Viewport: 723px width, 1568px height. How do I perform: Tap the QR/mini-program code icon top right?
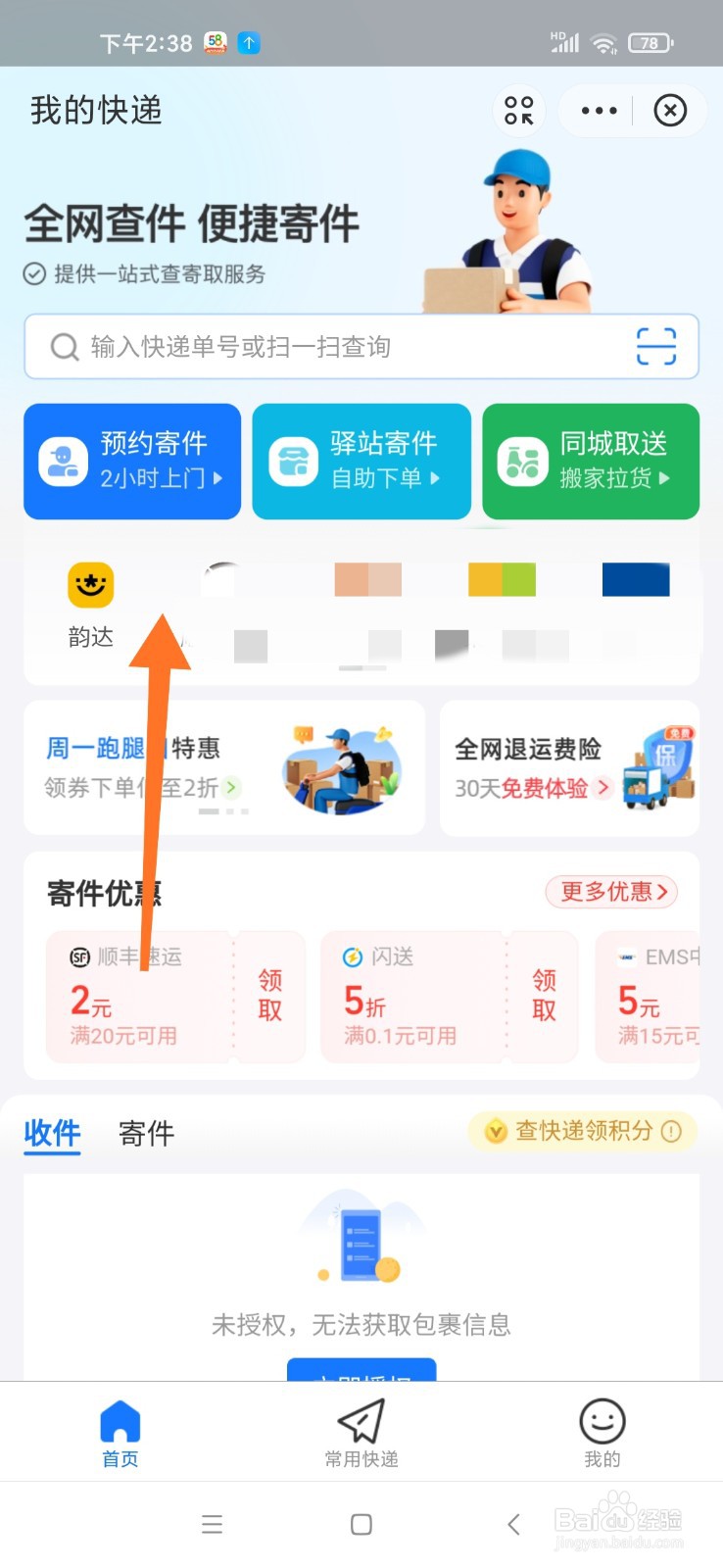[518, 111]
